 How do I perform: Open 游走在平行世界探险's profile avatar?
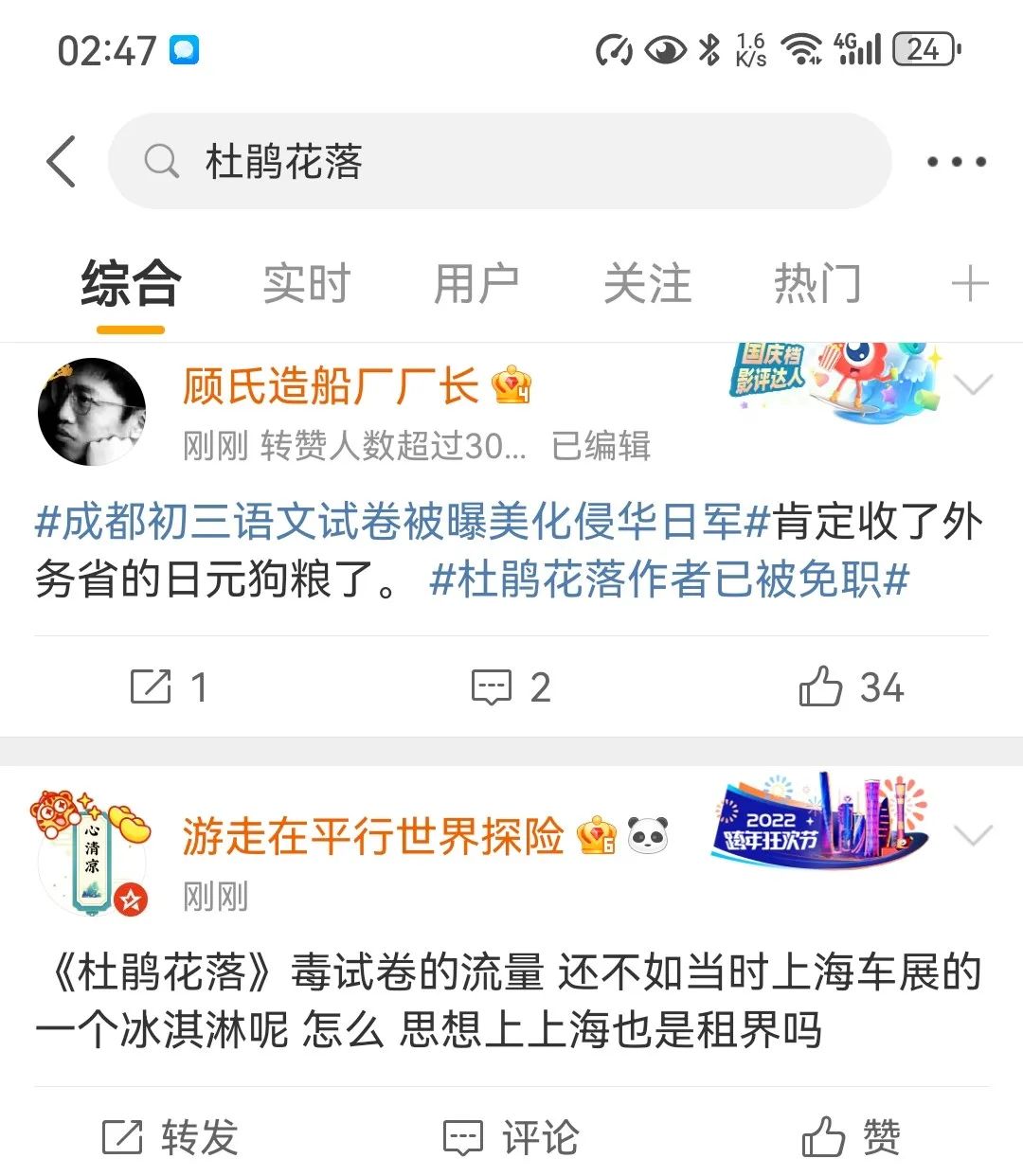[92, 860]
